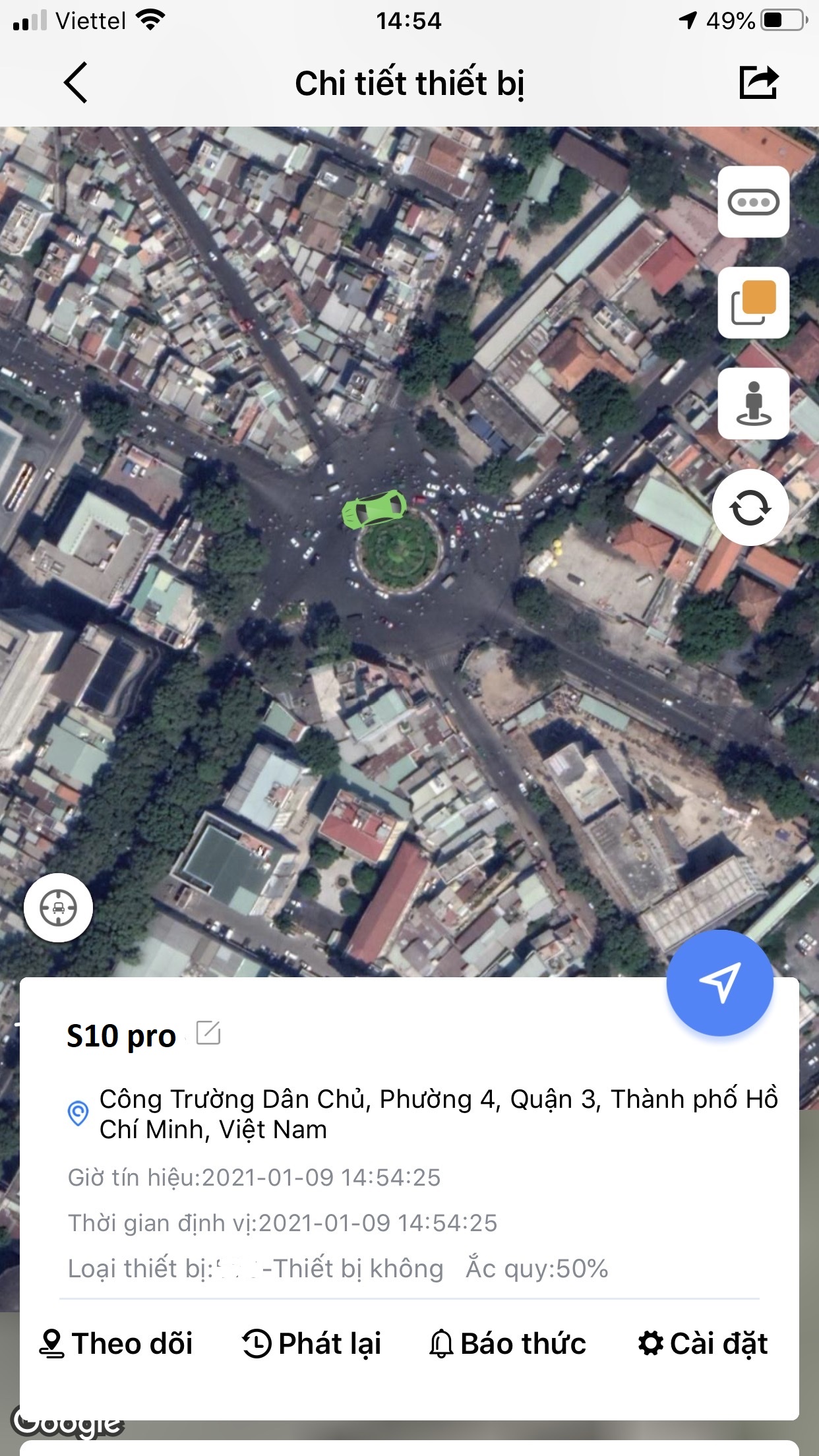The height and width of the screenshot is (1456, 819).
Task: Select the green car marker on the map
Action: (x=374, y=508)
